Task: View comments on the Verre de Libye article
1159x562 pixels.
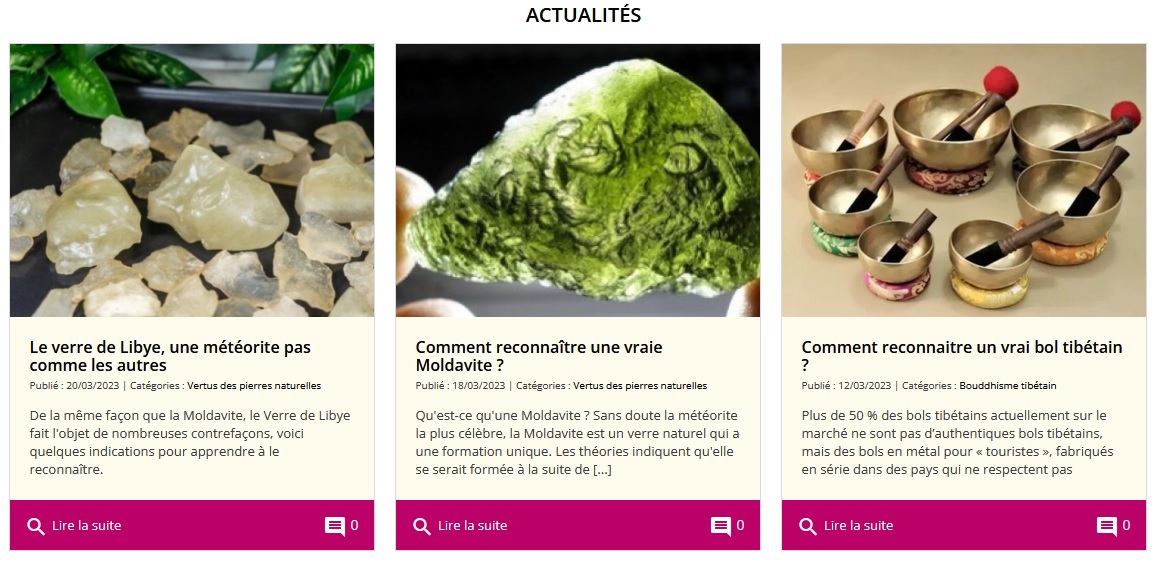Action: pyautogui.click(x=341, y=526)
